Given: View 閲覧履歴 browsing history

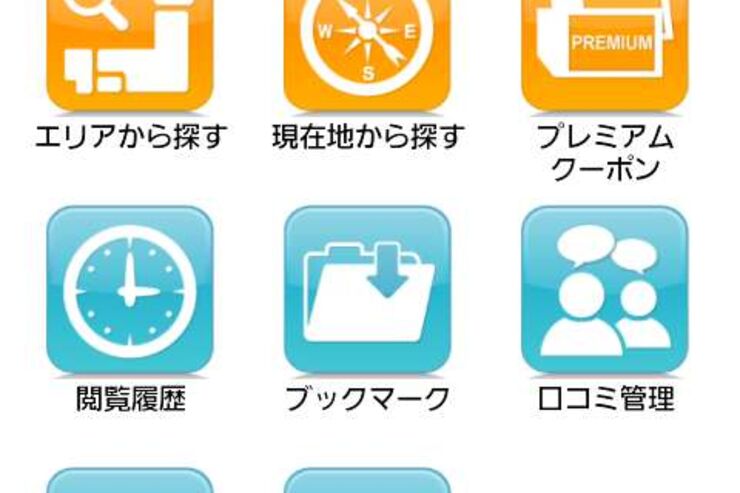Looking at the screenshot, I should [x=130, y=291].
